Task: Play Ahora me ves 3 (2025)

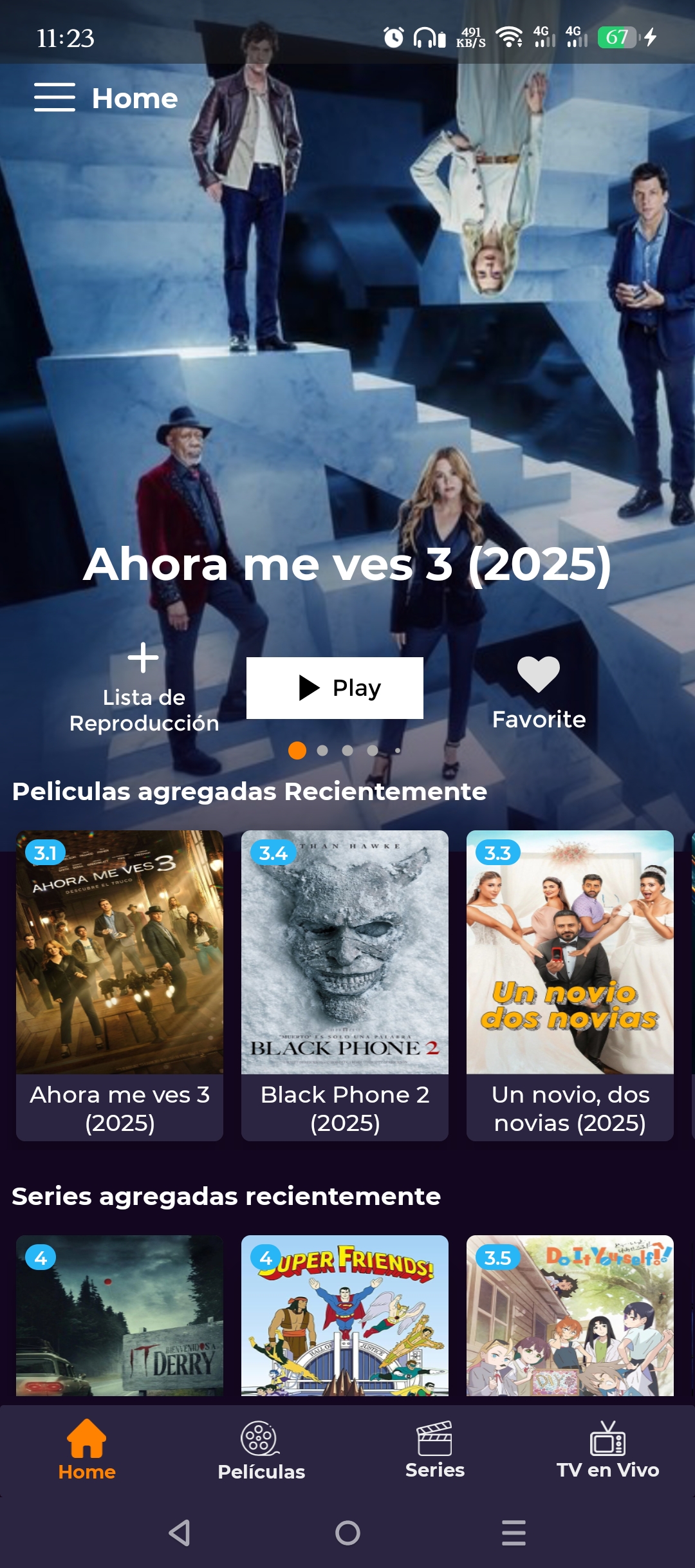Action: point(335,687)
